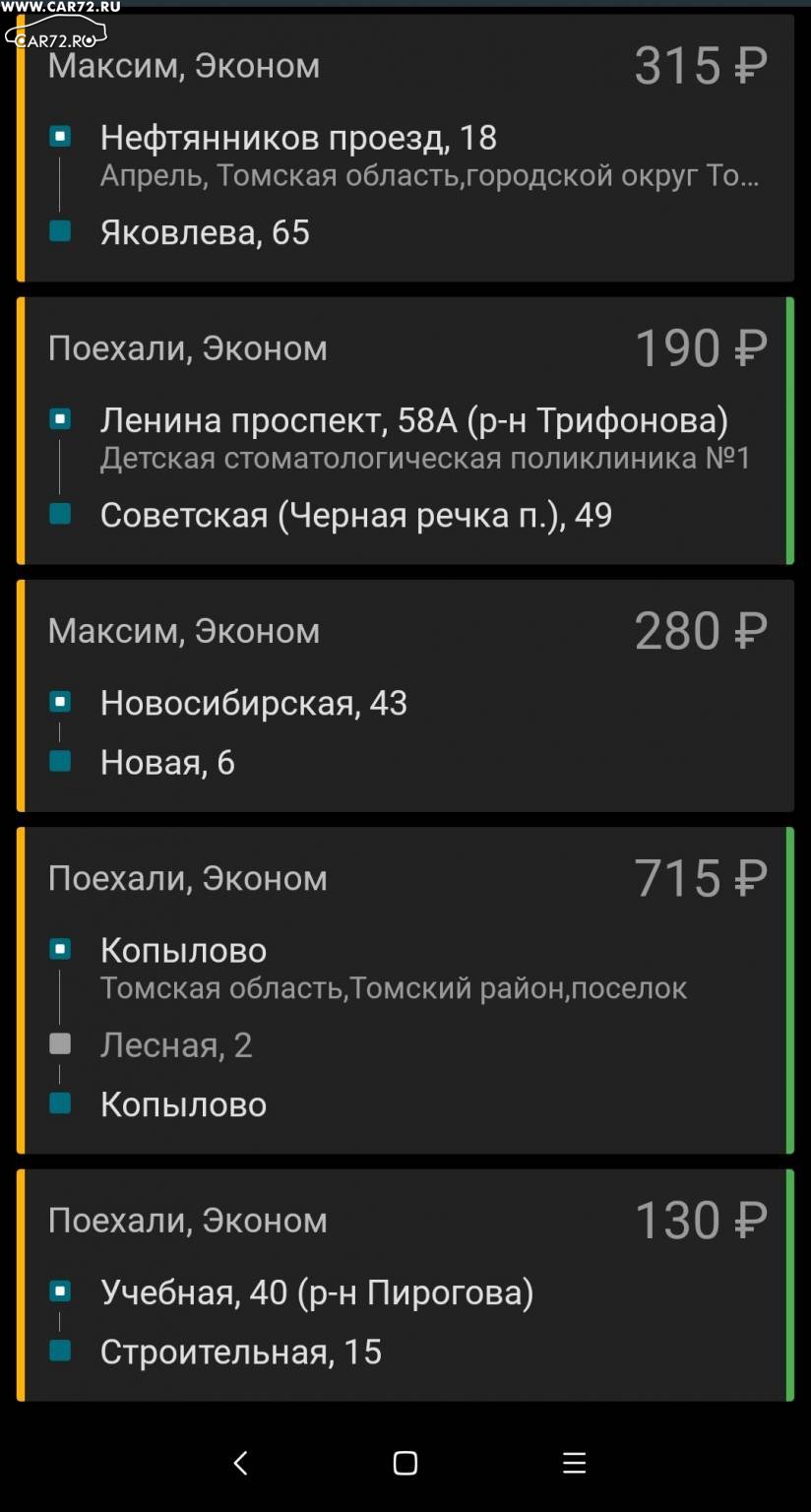The height and width of the screenshot is (1512, 811).
Task: Go back with the system back button
Action: point(240,1463)
